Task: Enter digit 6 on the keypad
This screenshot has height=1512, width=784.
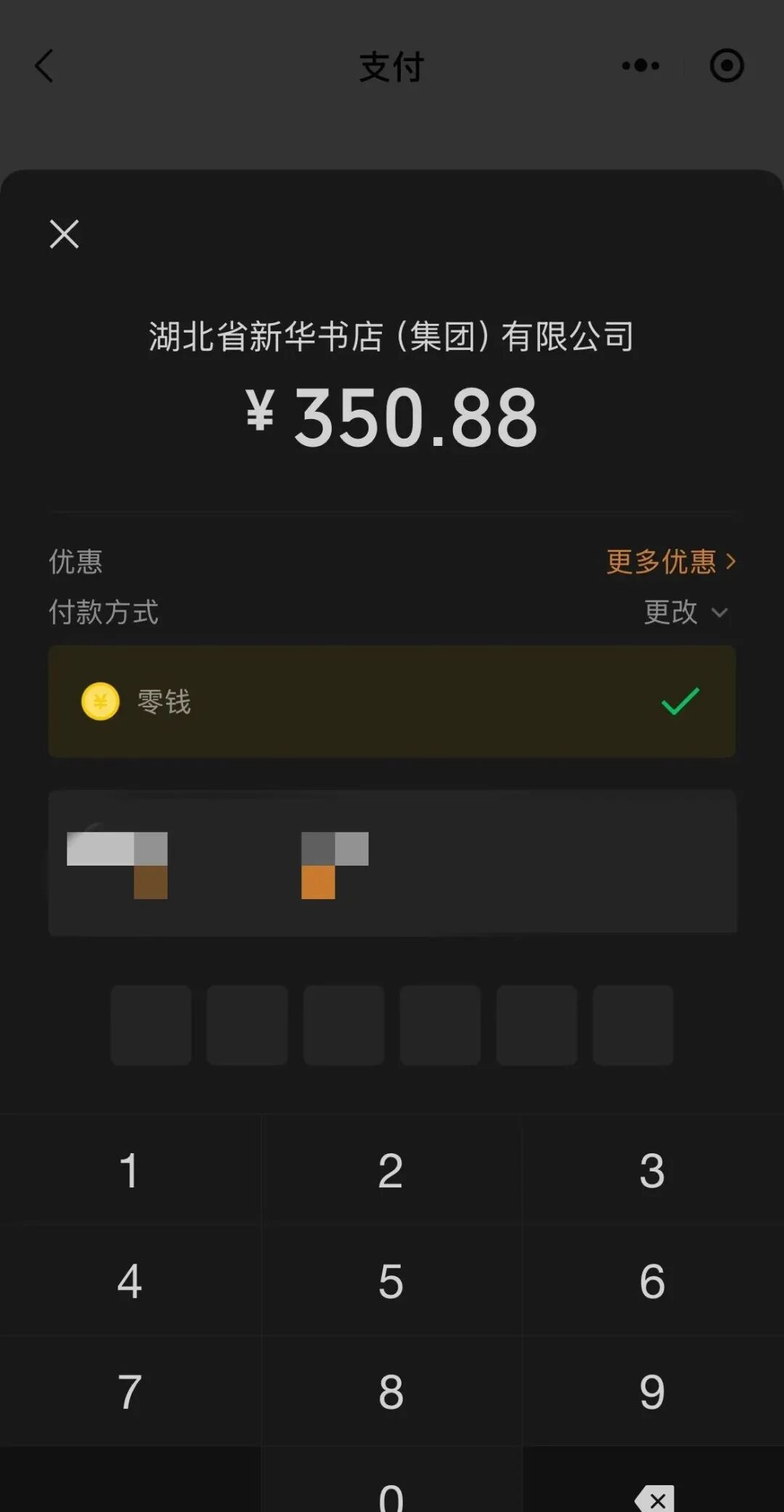Action: pyautogui.click(x=652, y=1281)
